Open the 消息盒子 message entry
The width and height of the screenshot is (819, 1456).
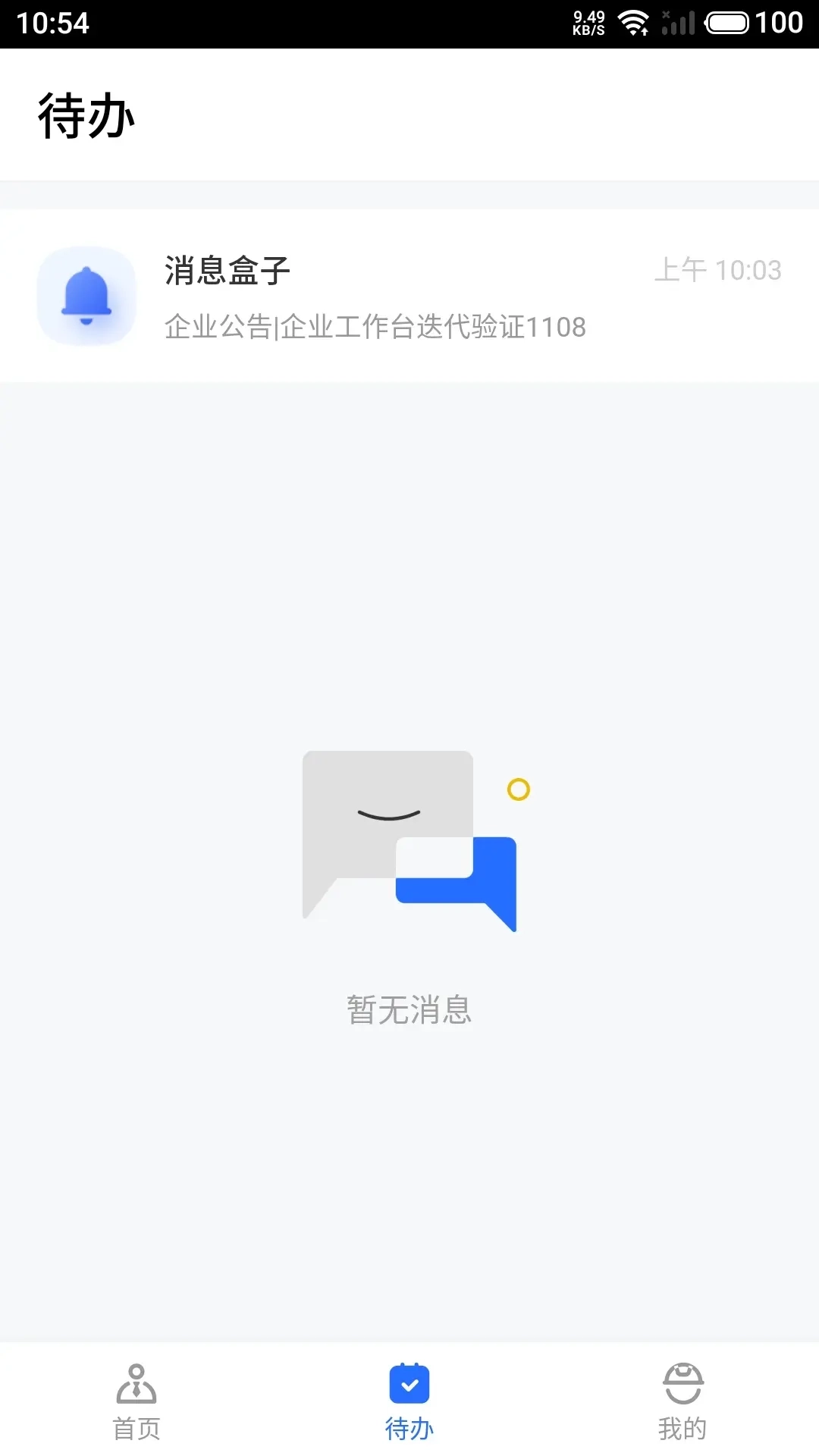227,271
